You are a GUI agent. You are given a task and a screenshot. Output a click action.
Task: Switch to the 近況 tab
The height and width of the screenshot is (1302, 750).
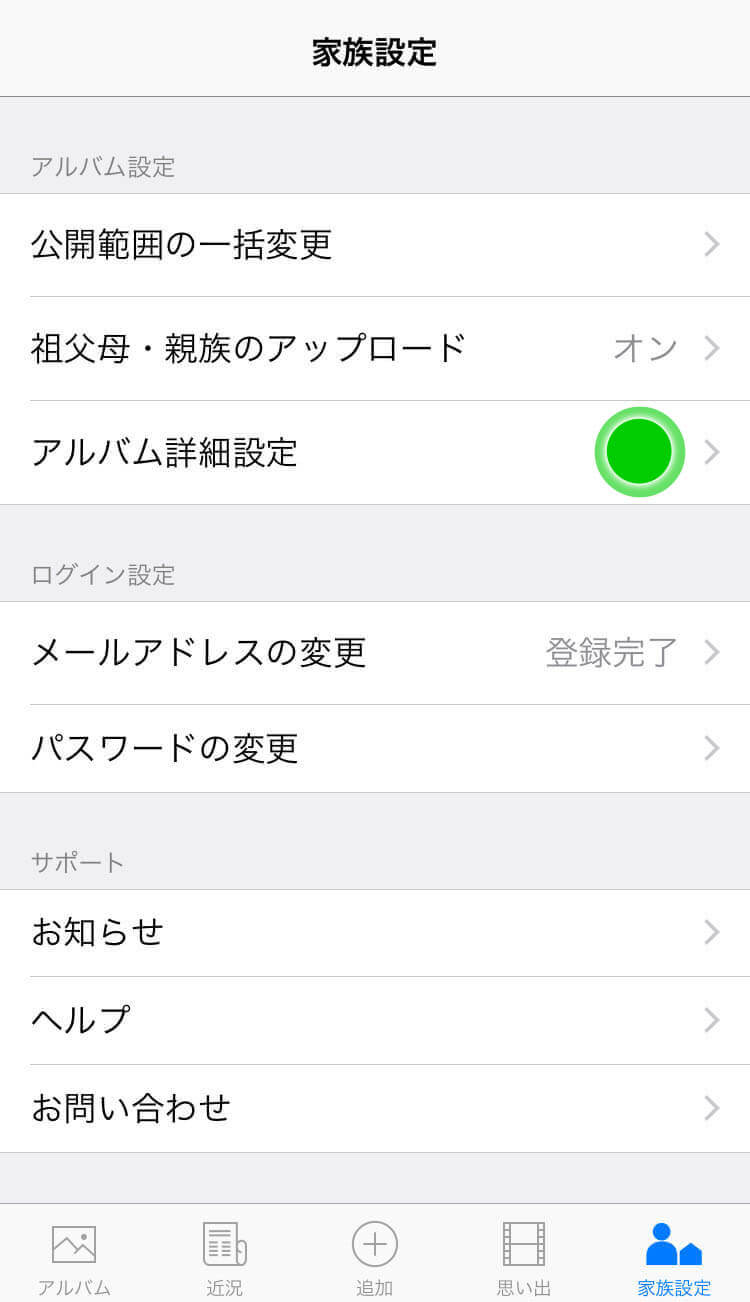coord(225,1258)
